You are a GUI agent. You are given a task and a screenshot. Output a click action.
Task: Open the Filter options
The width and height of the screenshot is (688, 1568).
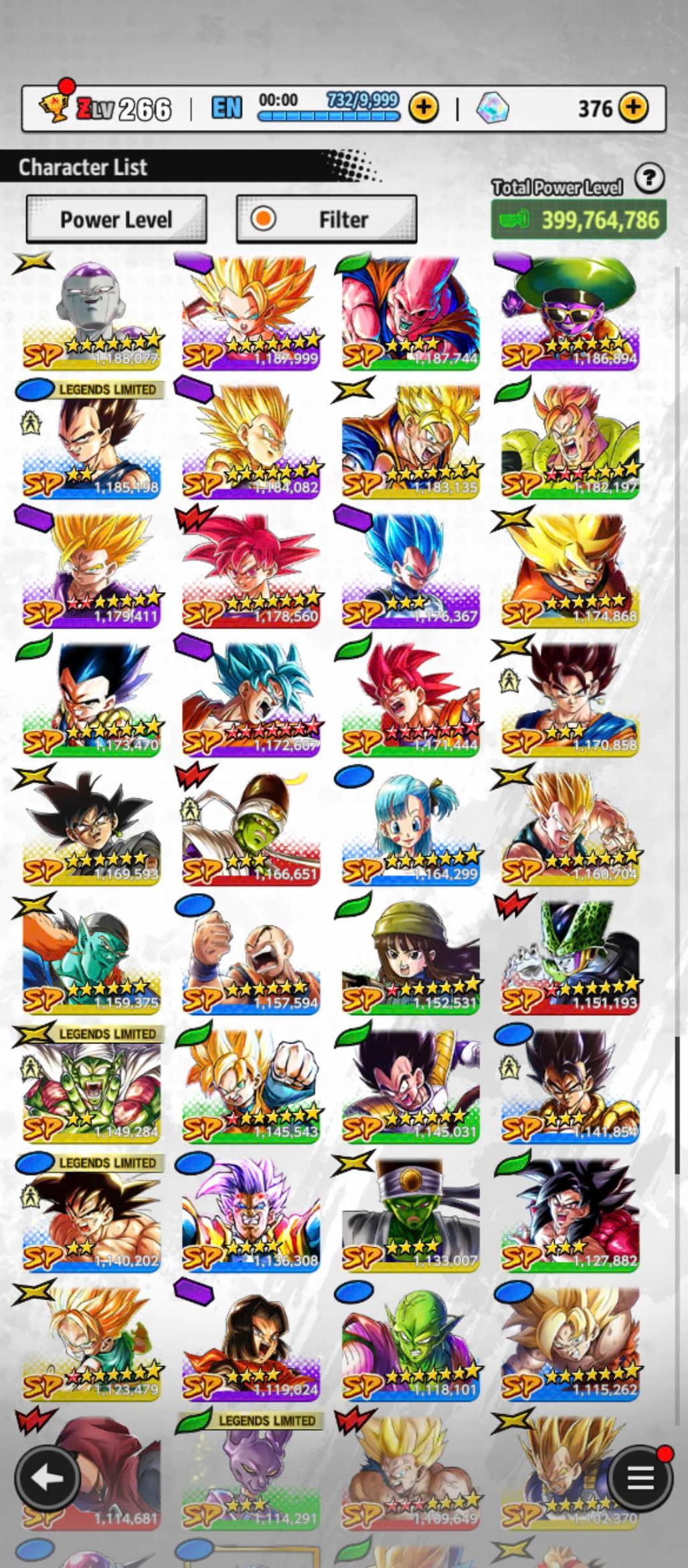327,219
